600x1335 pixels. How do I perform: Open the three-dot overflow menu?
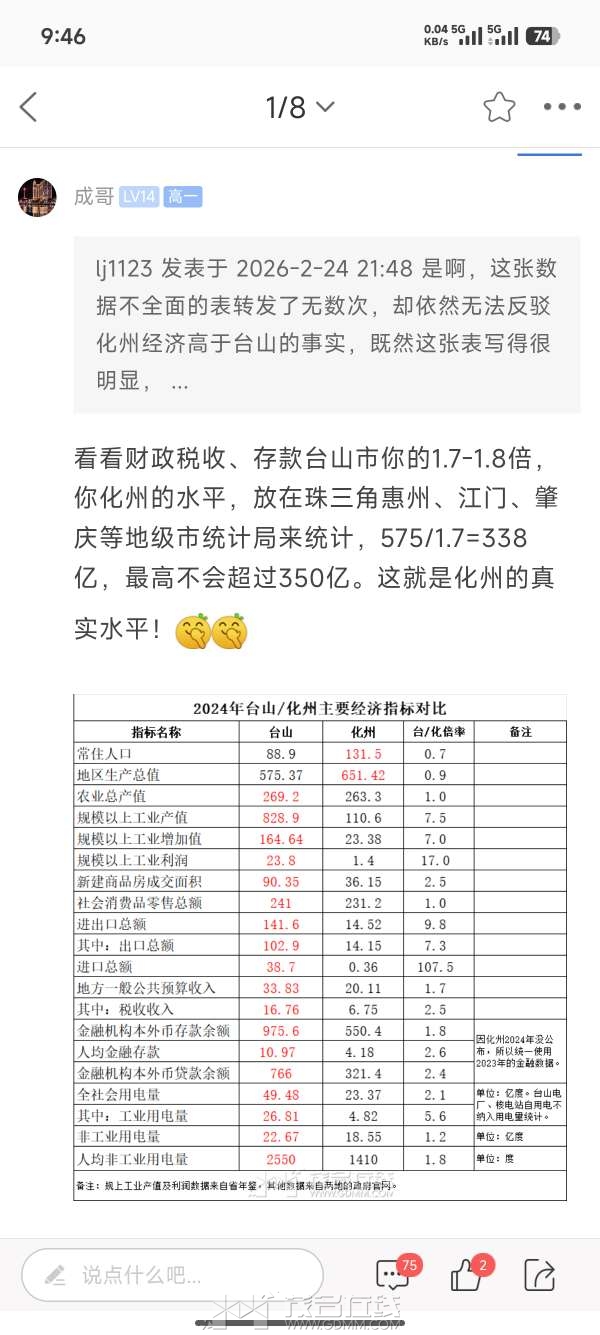pos(562,107)
